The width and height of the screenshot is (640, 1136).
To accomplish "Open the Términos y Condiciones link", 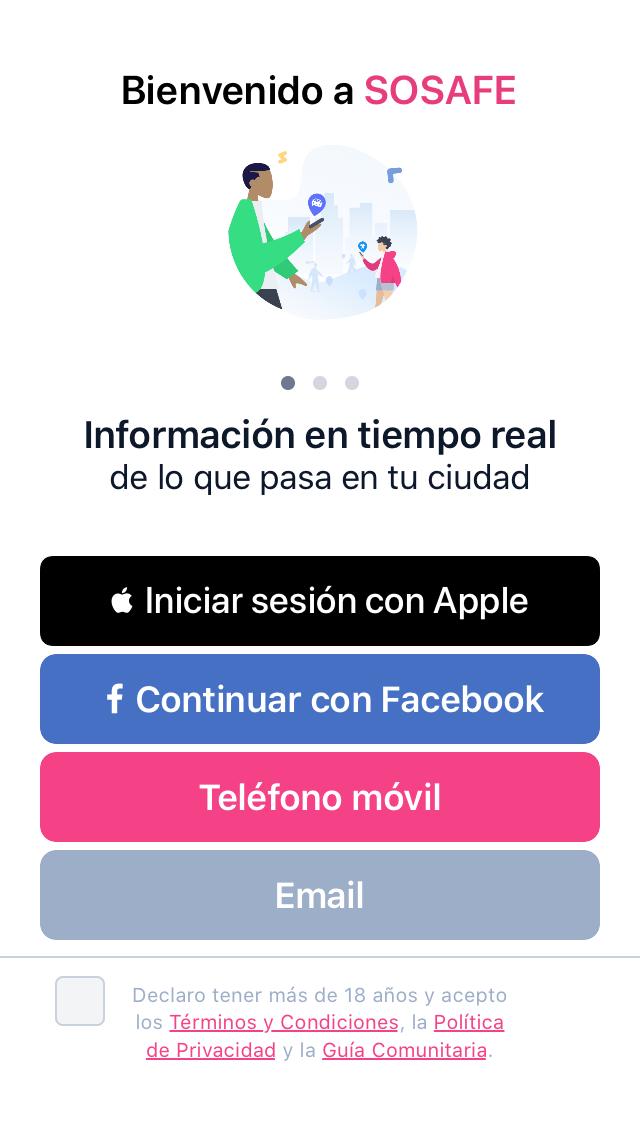I will click(284, 1023).
